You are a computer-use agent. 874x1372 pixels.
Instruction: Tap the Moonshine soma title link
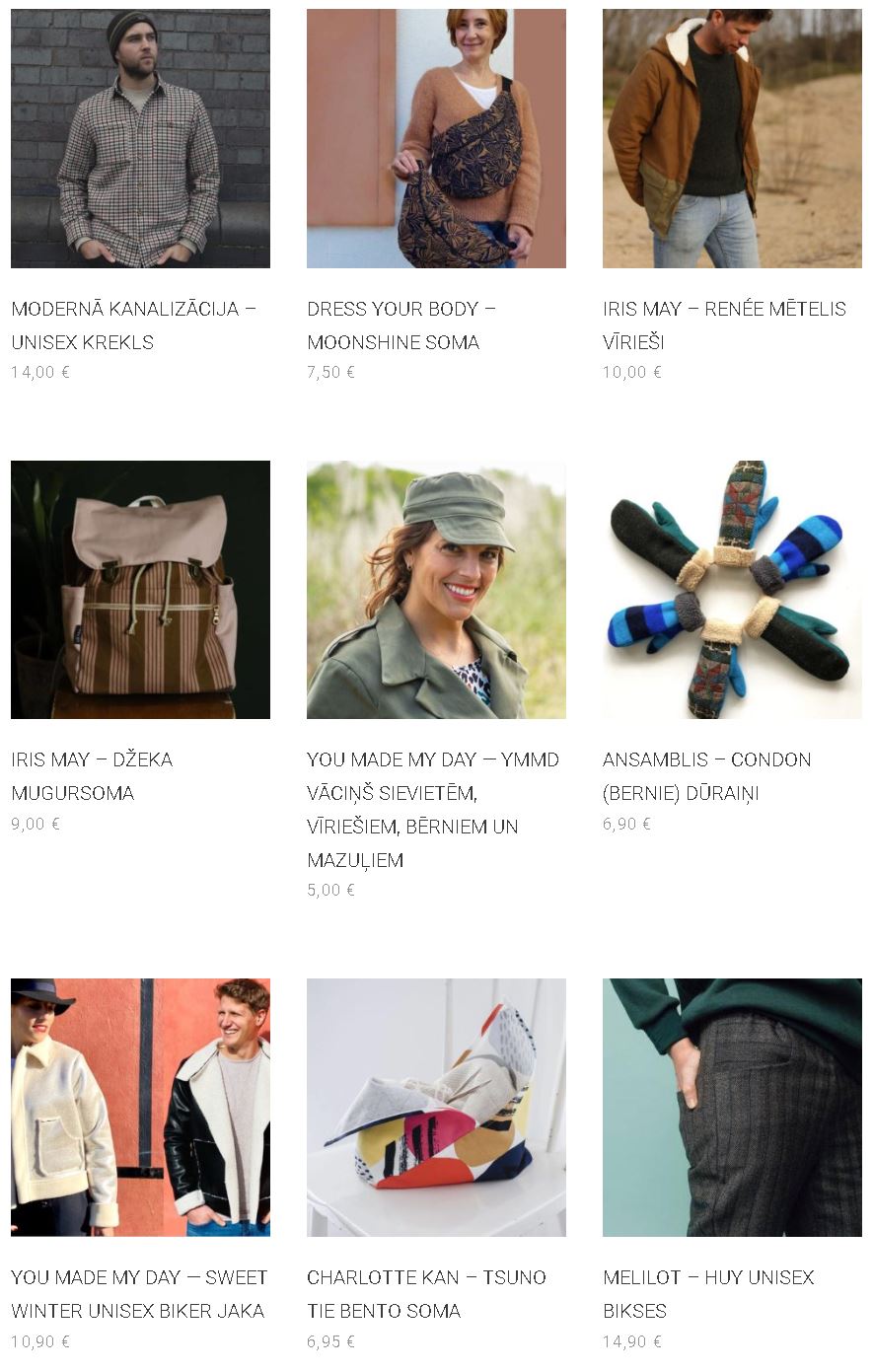(x=401, y=325)
